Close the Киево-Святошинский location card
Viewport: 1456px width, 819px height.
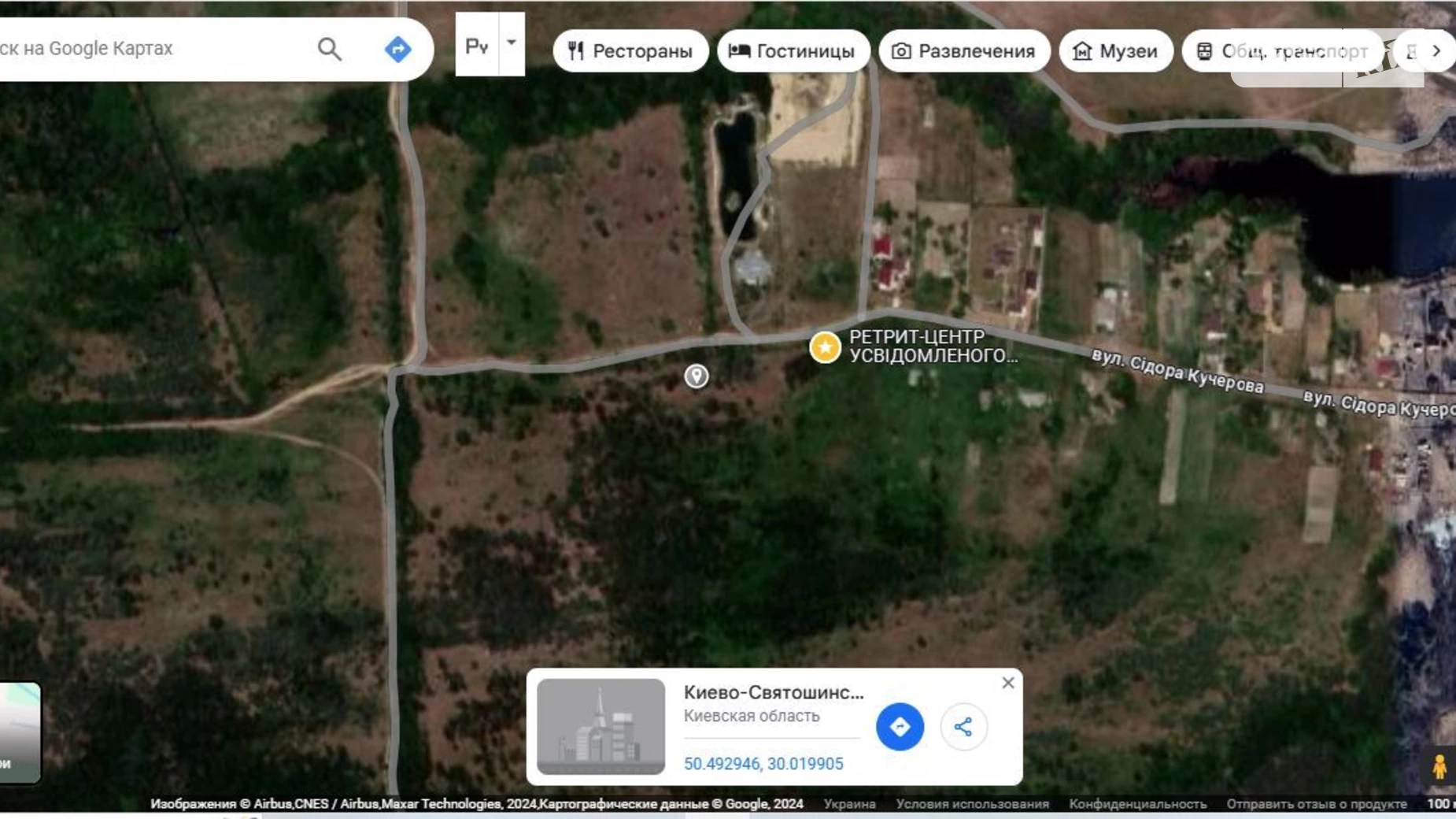pyautogui.click(x=1007, y=683)
